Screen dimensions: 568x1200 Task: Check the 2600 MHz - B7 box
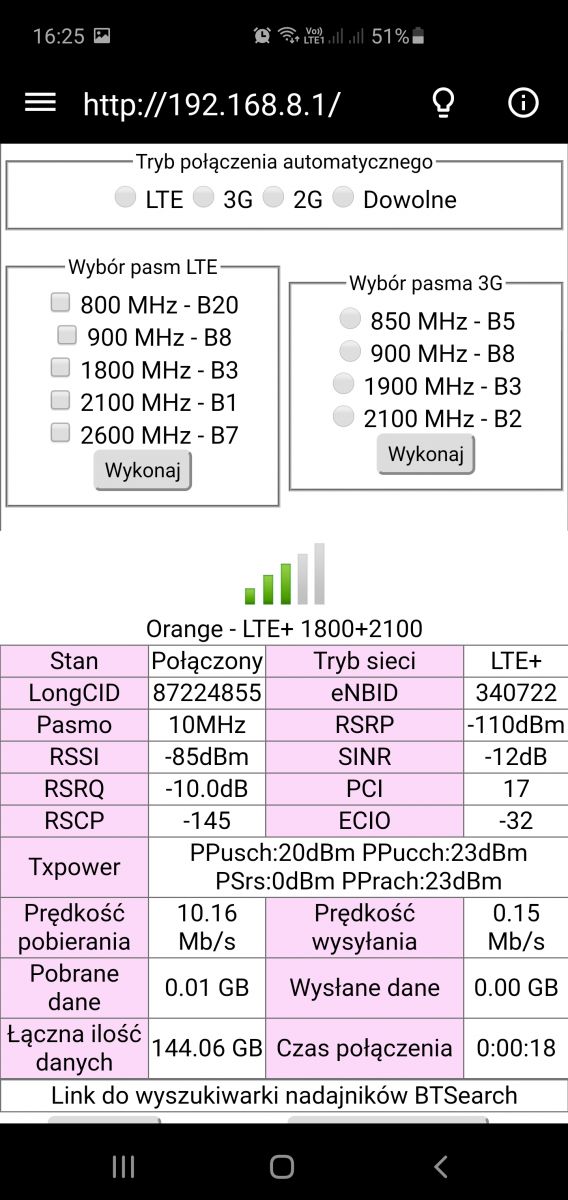[x=60, y=433]
